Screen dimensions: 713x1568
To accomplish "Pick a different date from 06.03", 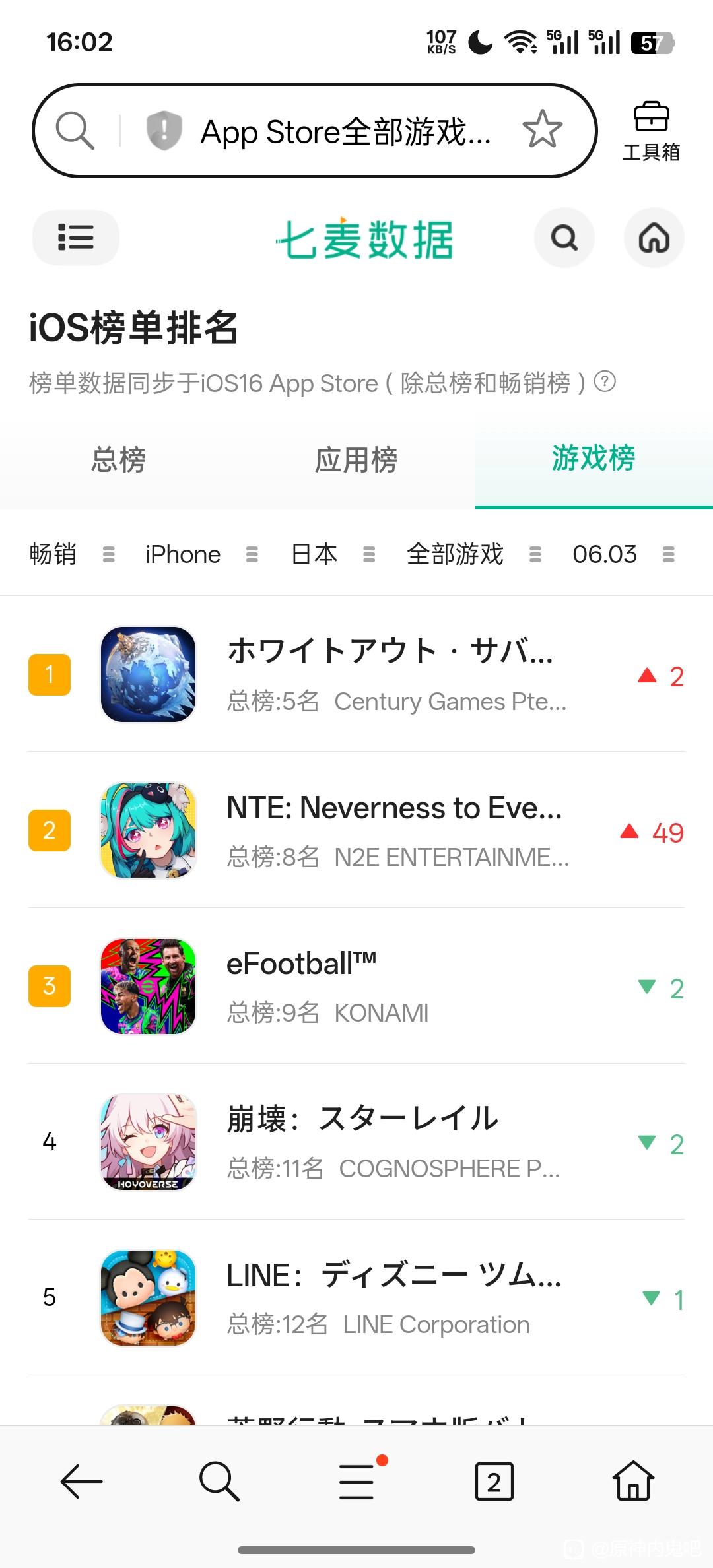I will pyautogui.click(x=623, y=554).
